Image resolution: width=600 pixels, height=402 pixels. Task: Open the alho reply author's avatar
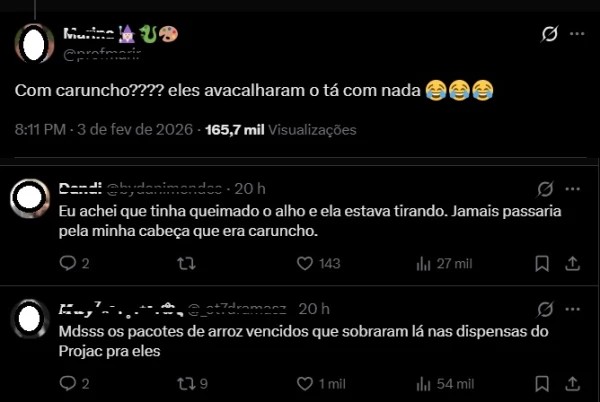click(x=29, y=197)
